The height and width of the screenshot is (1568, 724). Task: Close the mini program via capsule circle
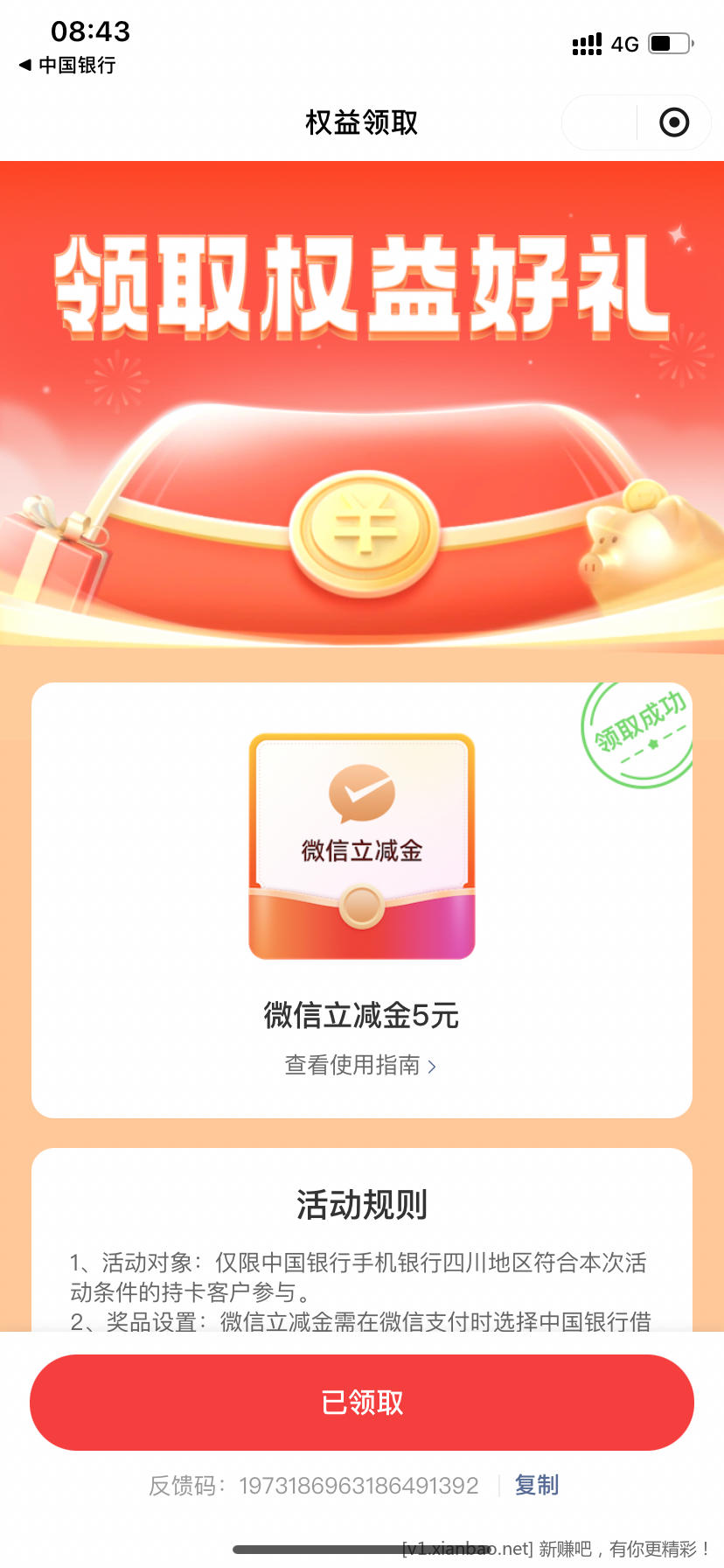(673, 122)
